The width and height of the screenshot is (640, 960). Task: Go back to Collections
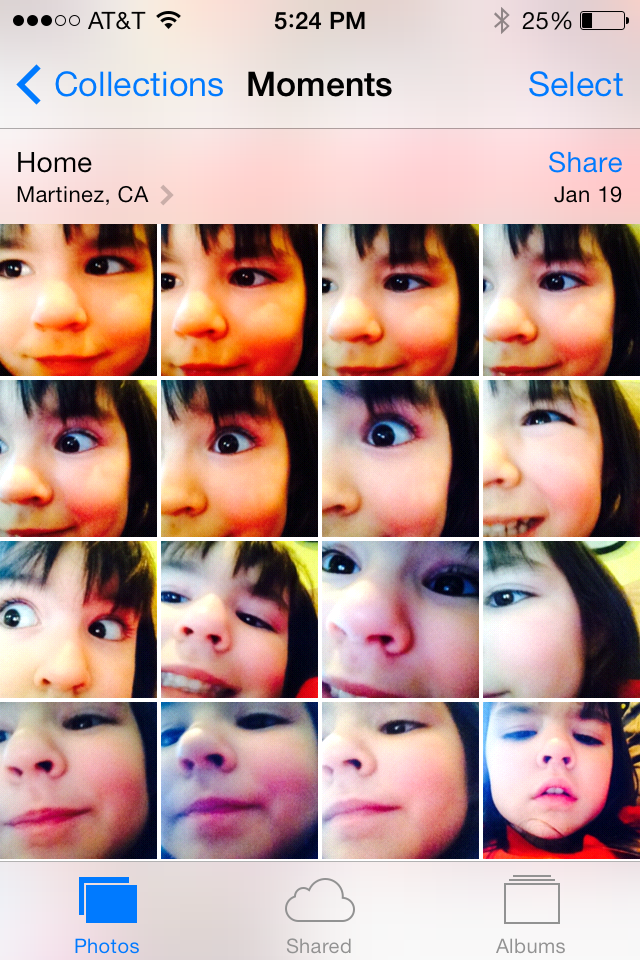pyautogui.click(x=120, y=85)
